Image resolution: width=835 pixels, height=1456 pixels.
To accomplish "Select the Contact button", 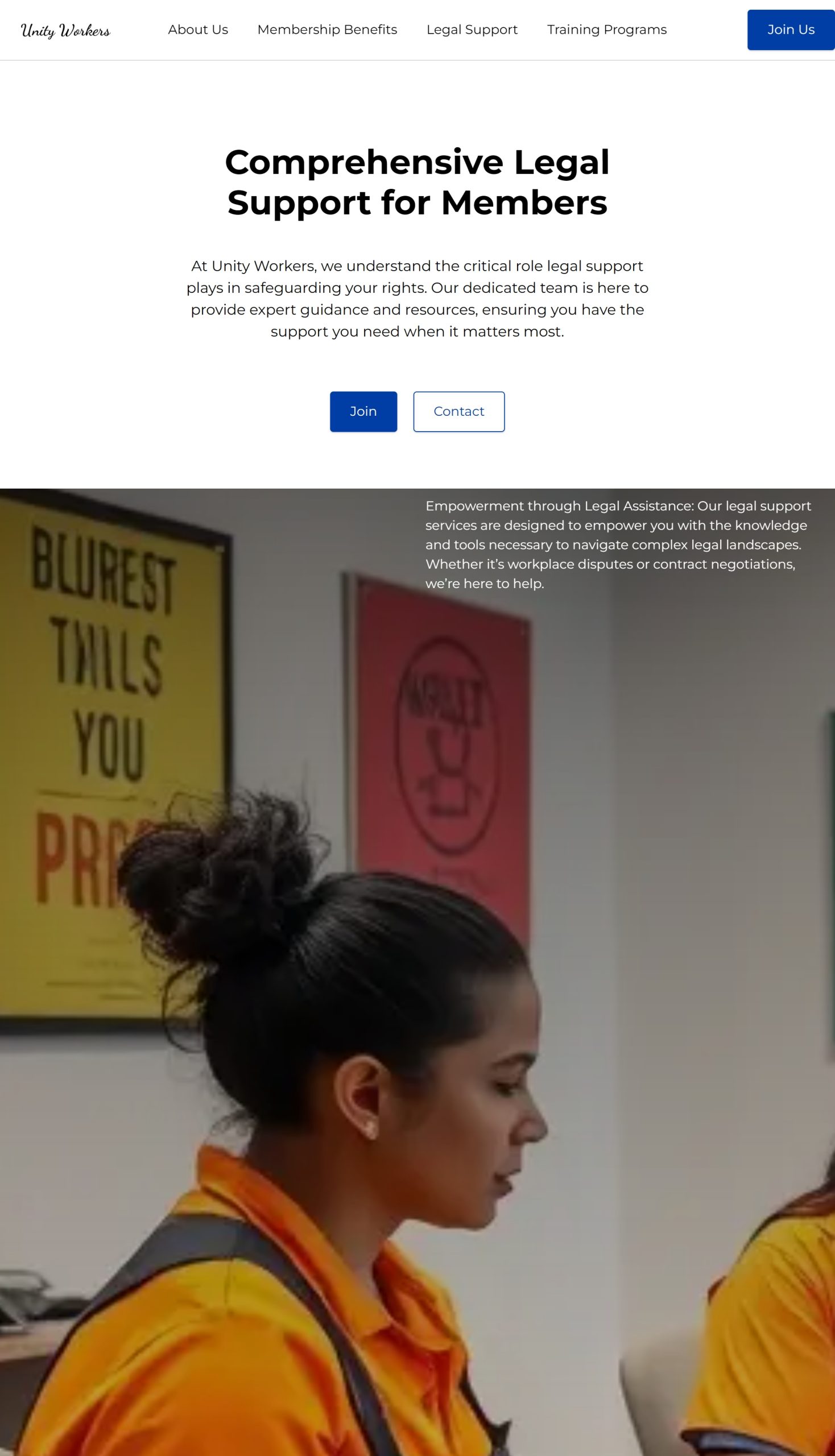I will [458, 411].
